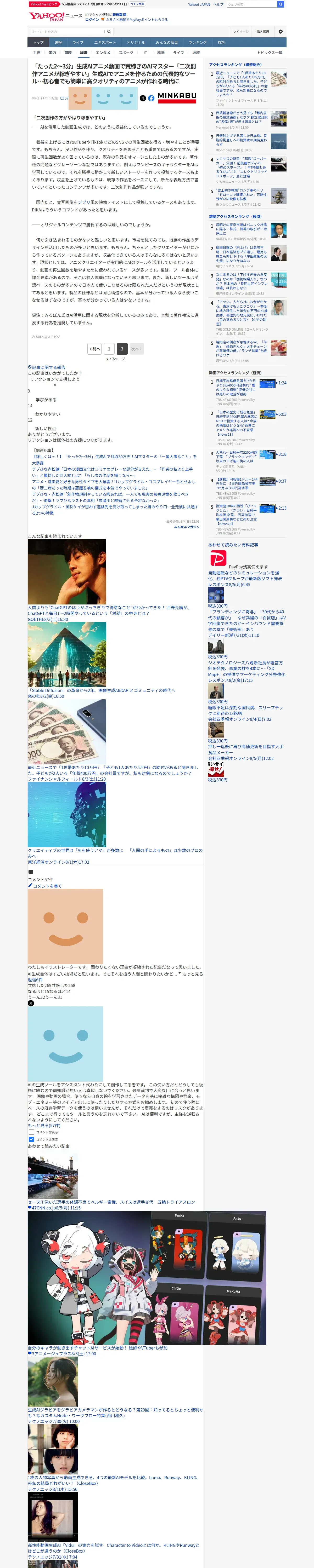Open トピックス一覧 link
Screen dimensions: 314x1568
pyautogui.click(x=270, y=53)
